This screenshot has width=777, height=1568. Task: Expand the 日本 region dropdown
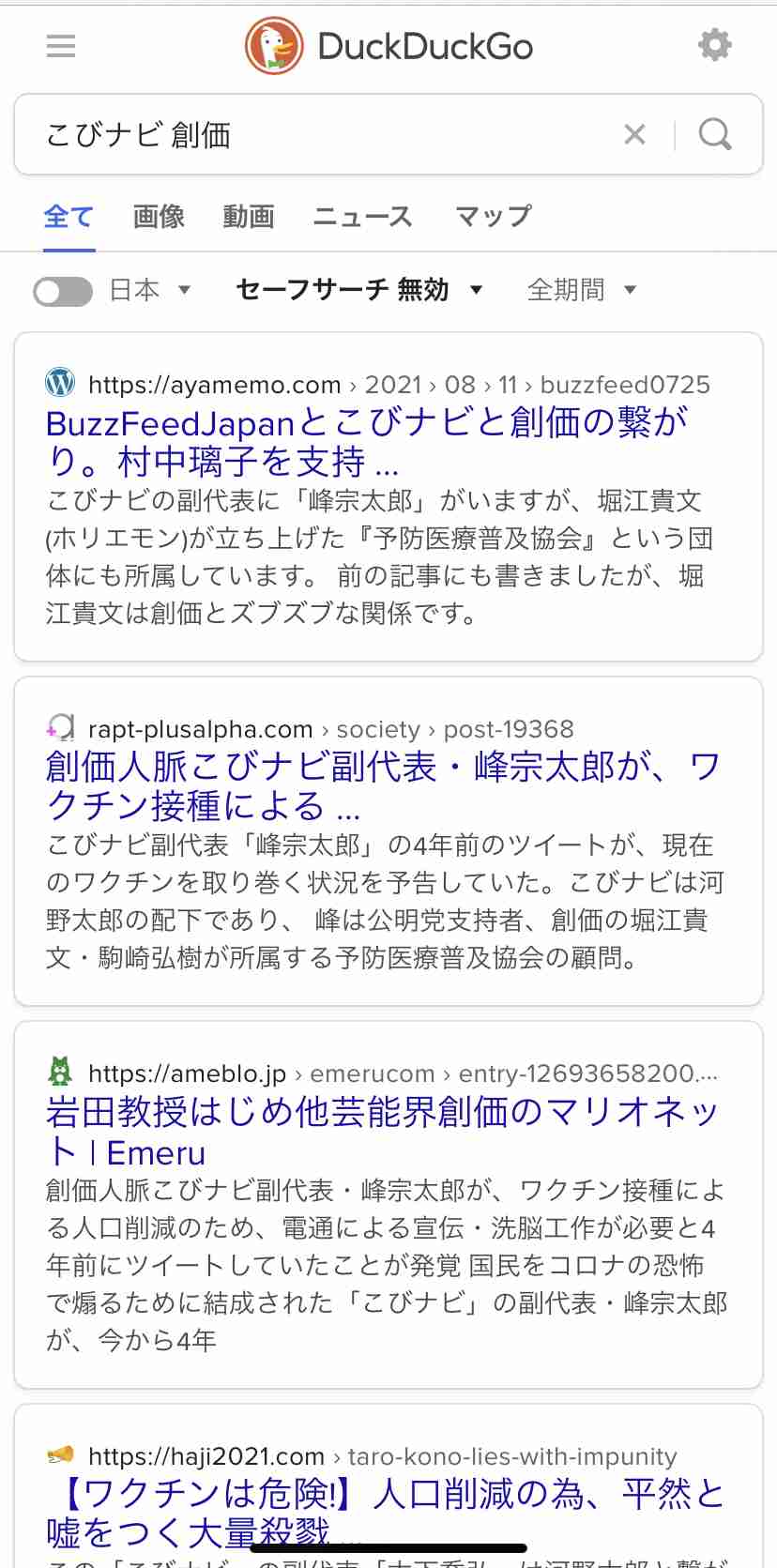click(x=150, y=290)
